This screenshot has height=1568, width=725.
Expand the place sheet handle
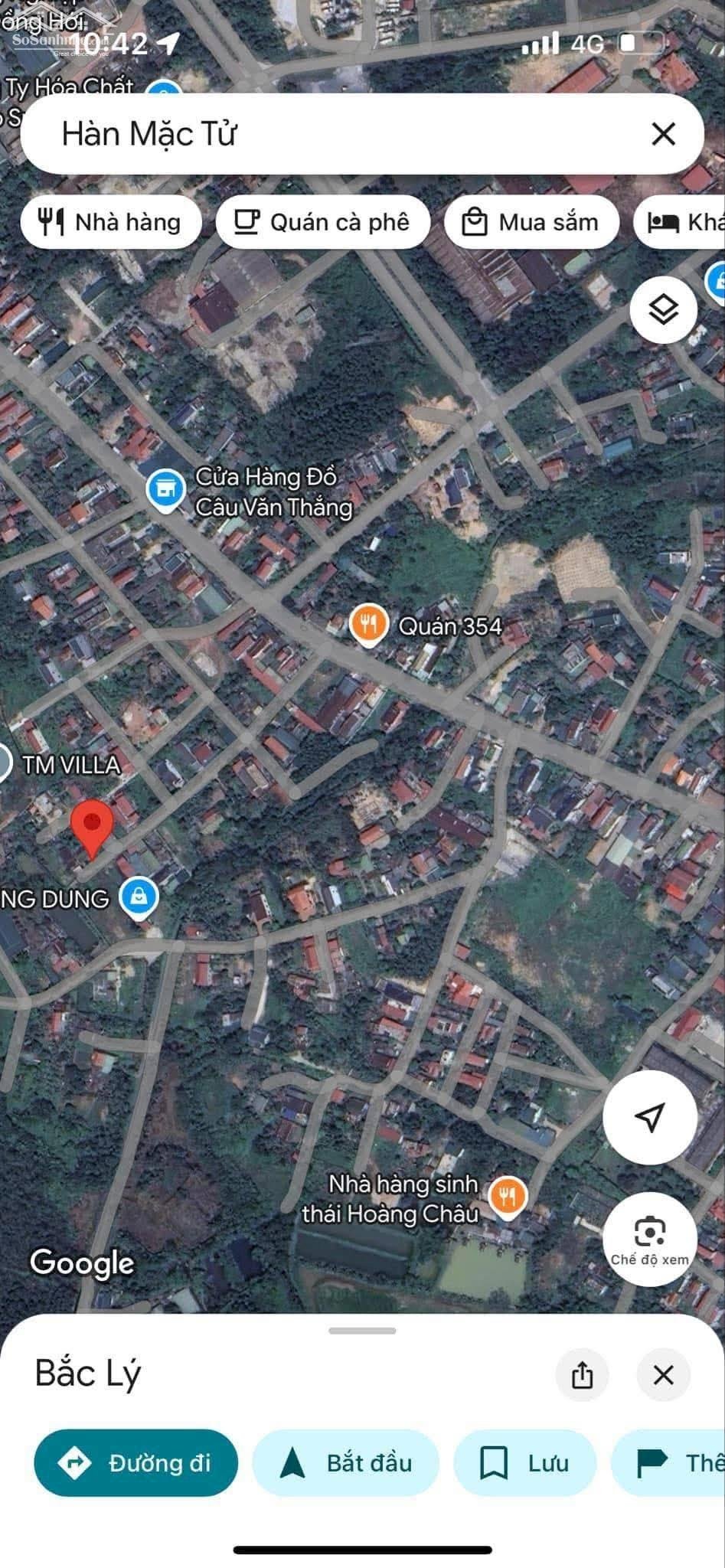click(362, 1331)
